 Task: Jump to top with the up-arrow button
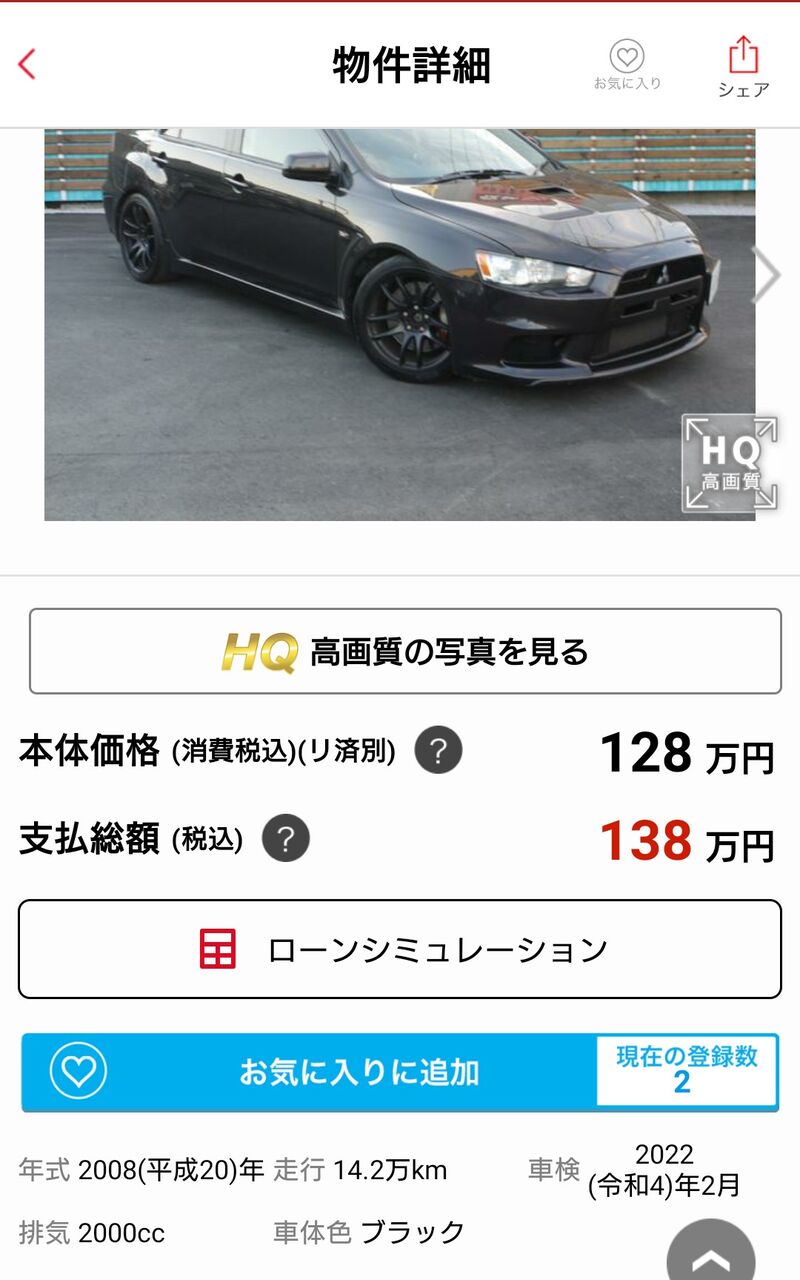pos(711,1252)
